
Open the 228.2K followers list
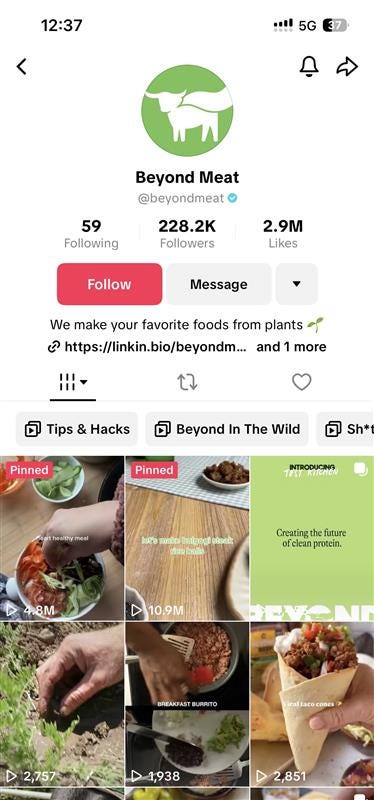click(x=187, y=234)
